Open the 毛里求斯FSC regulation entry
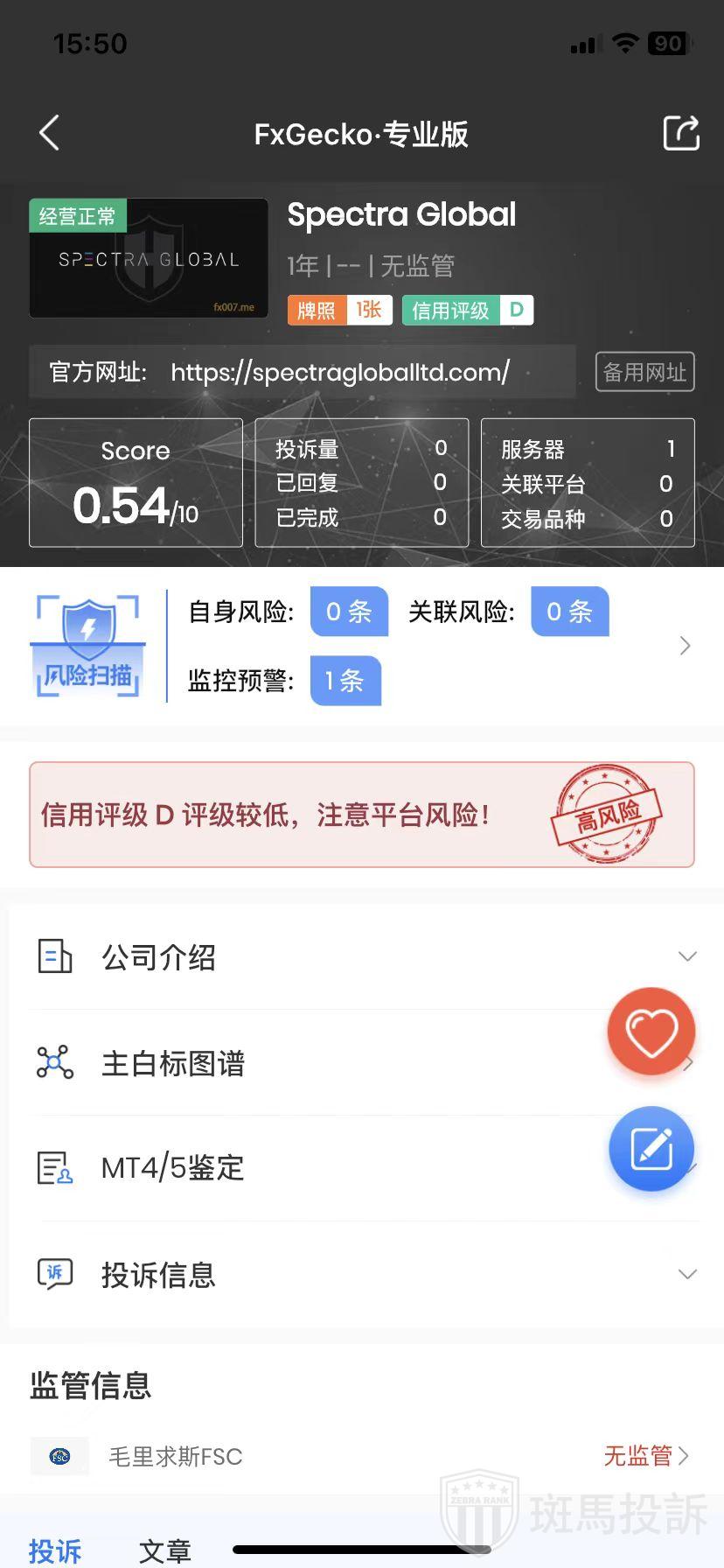Image resolution: width=724 pixels, height=1568 pixels. 362,1456
